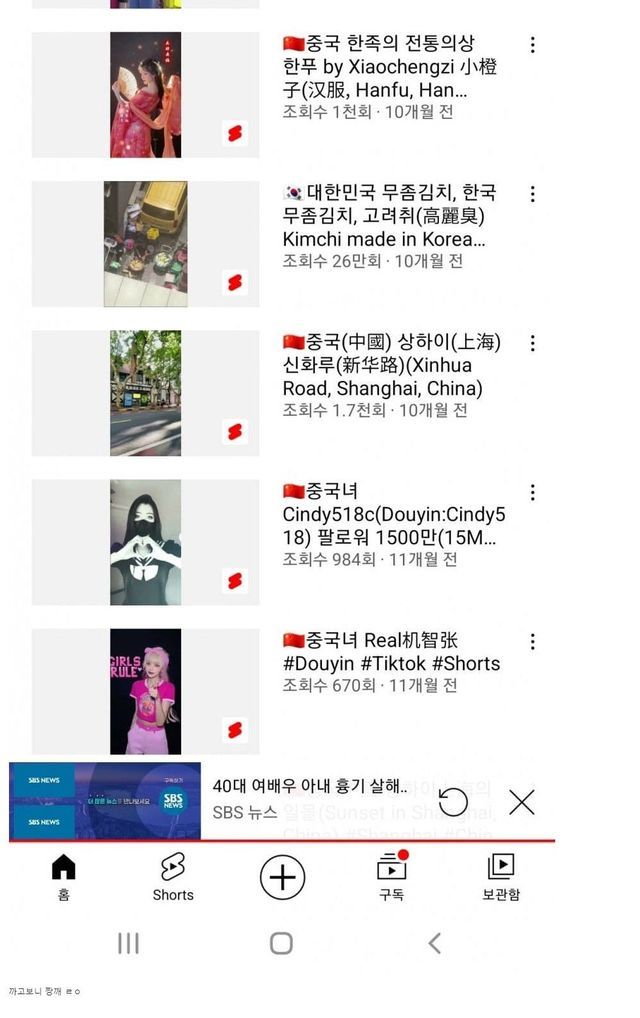Open the Hanfu by Xiaochengzi video
The width and height of the screenshot is (640, 1018).
145,95
